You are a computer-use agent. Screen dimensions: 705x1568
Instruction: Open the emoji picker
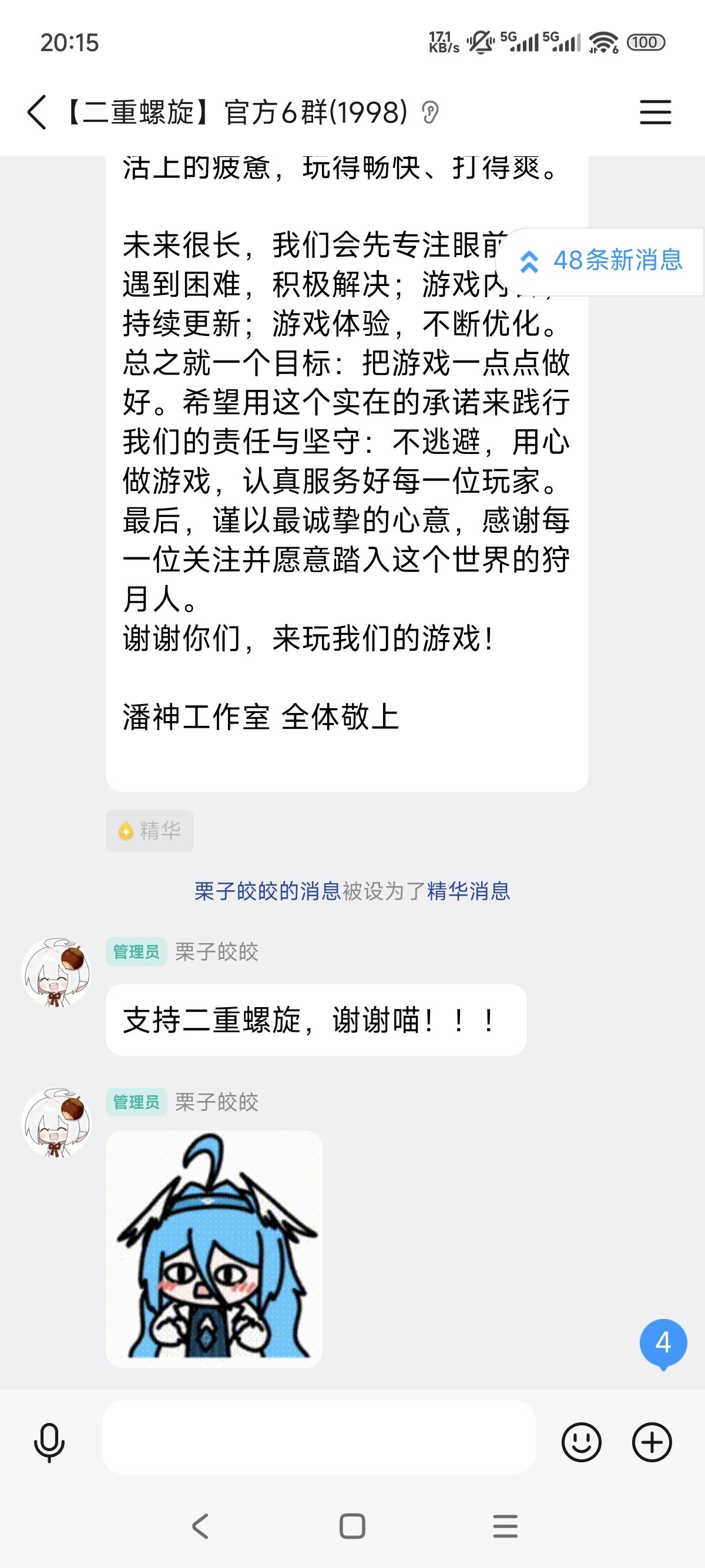(581, 1442)
